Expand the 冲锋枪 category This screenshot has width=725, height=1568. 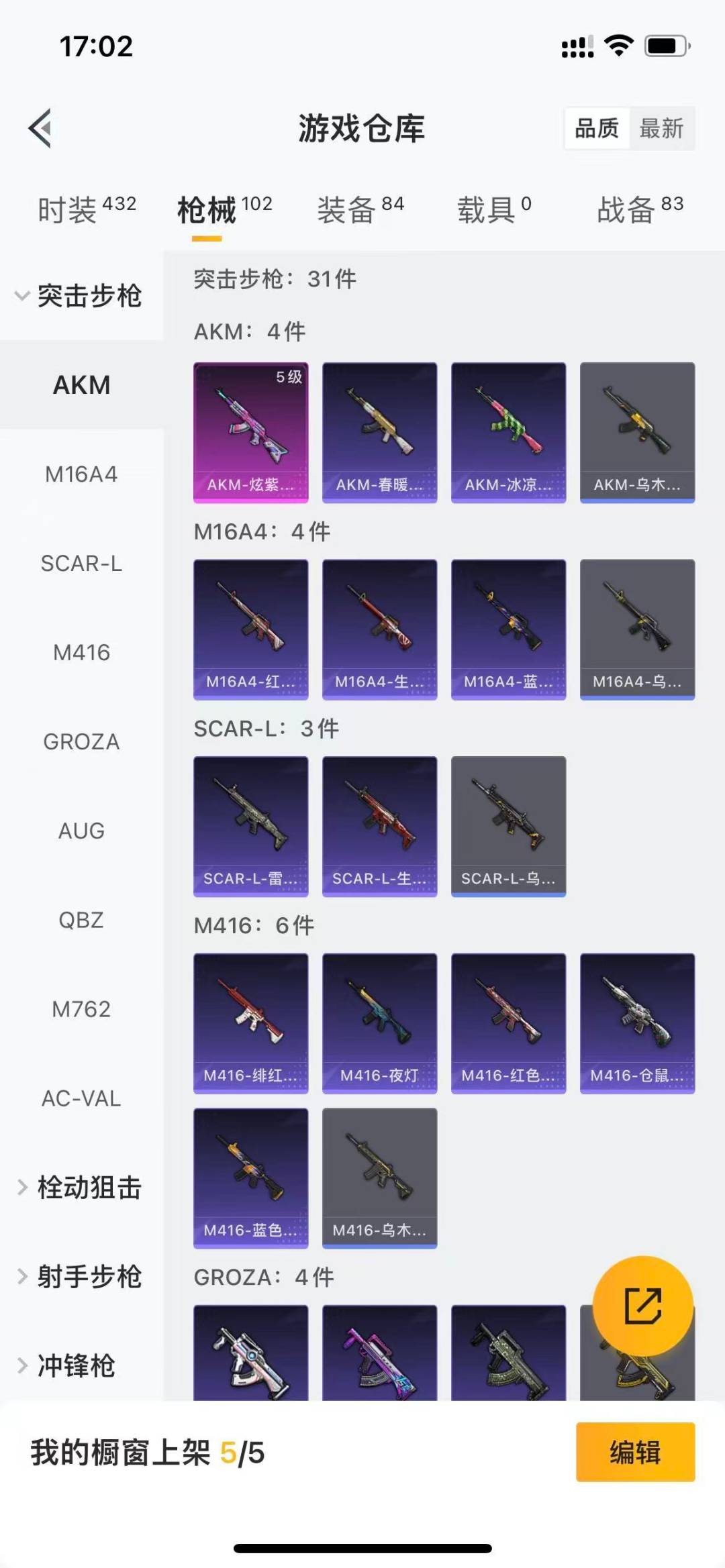[67, 1366]
